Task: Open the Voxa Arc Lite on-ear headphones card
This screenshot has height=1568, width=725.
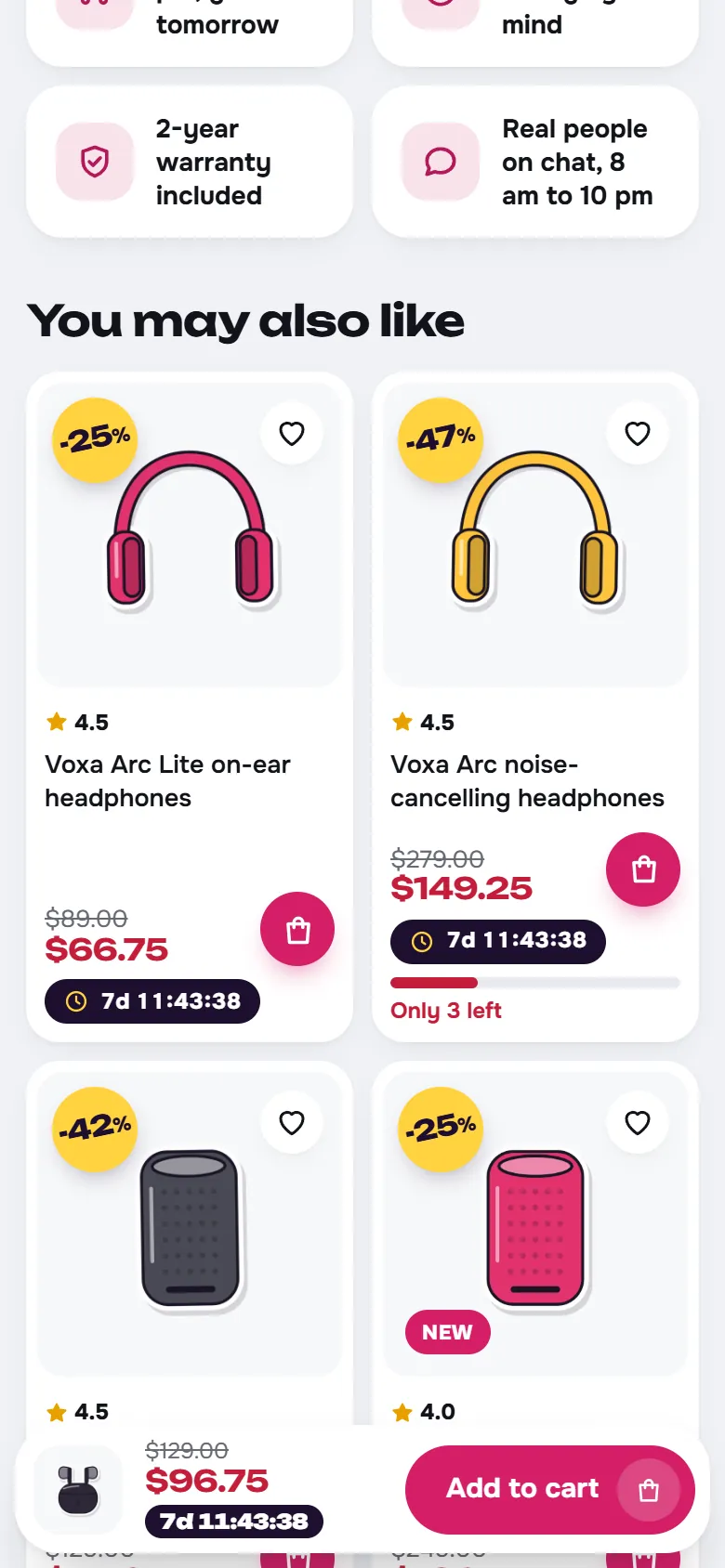Action: pos(190,707)
